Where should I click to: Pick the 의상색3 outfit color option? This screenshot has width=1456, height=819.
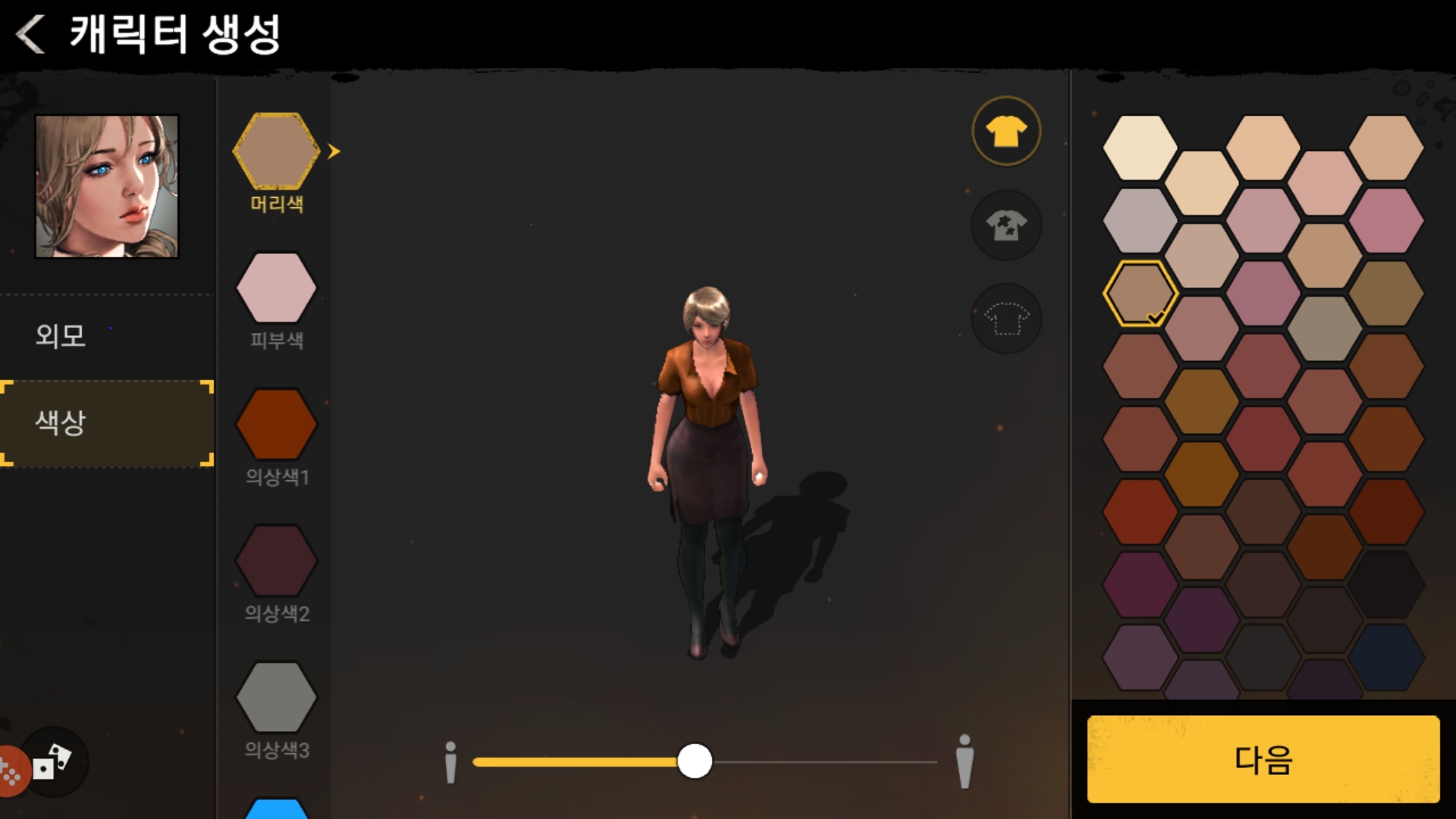point(277,698)
